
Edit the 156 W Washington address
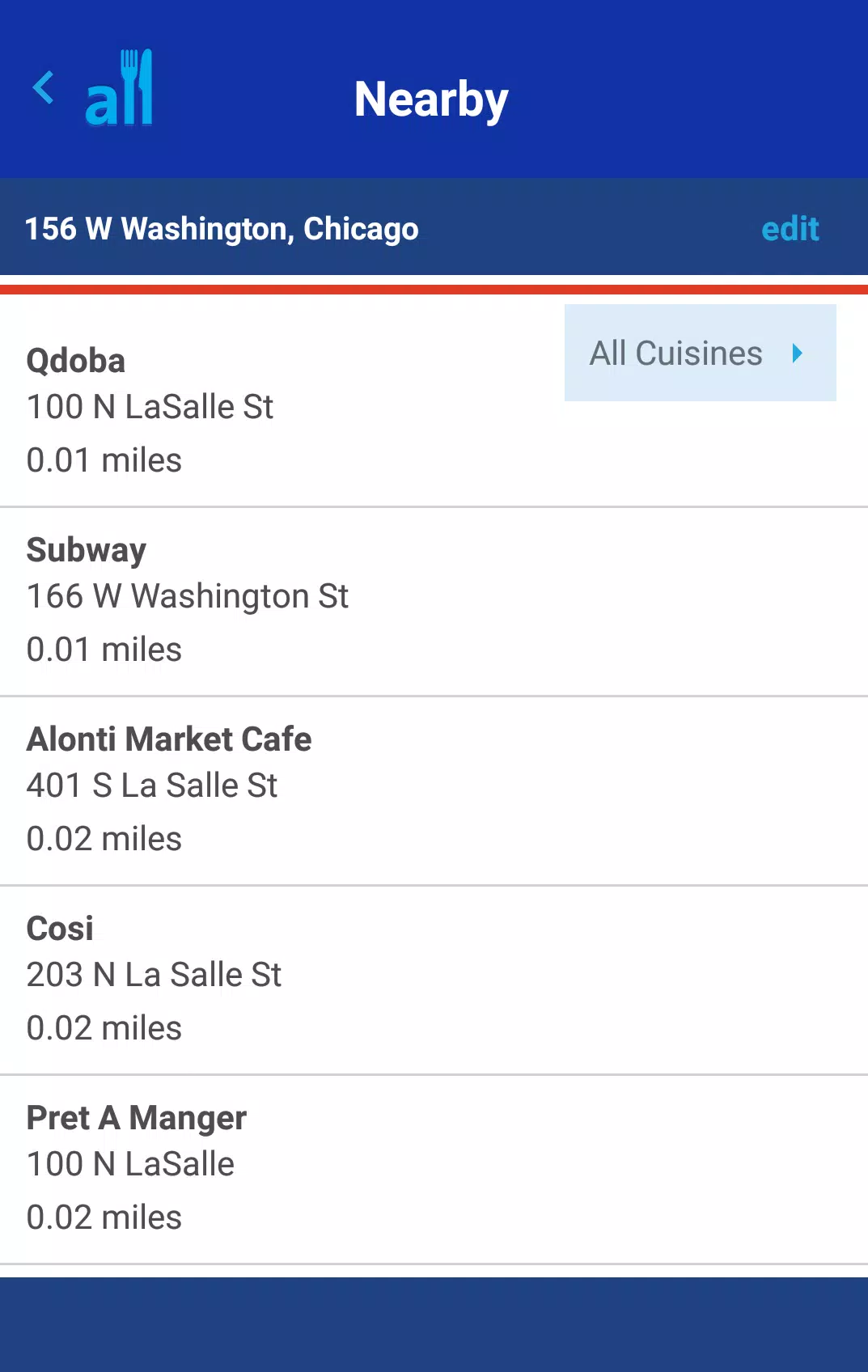point(790,229)
